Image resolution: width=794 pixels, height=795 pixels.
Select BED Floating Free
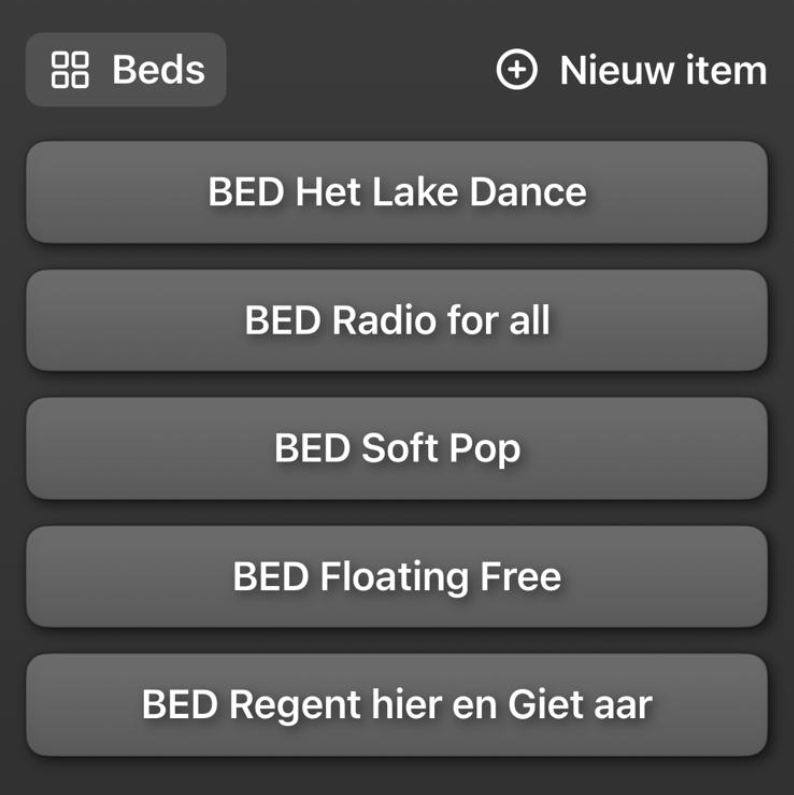click(397, 576)
